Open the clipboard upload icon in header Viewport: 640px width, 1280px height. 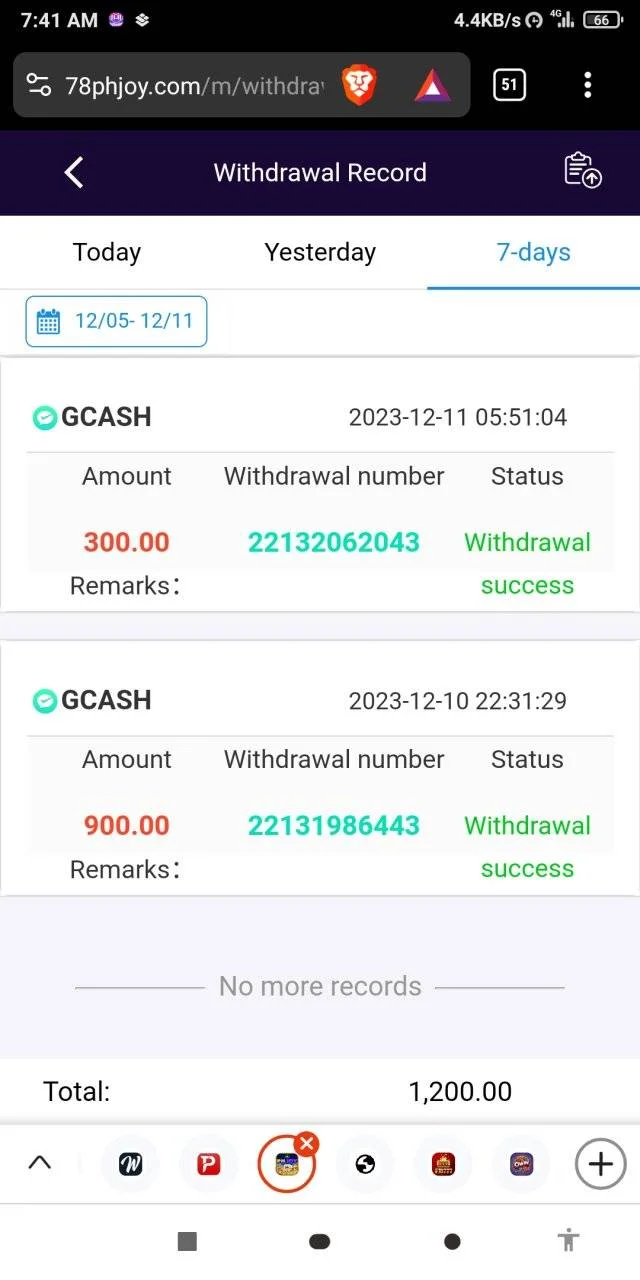(x=582, y=171)
